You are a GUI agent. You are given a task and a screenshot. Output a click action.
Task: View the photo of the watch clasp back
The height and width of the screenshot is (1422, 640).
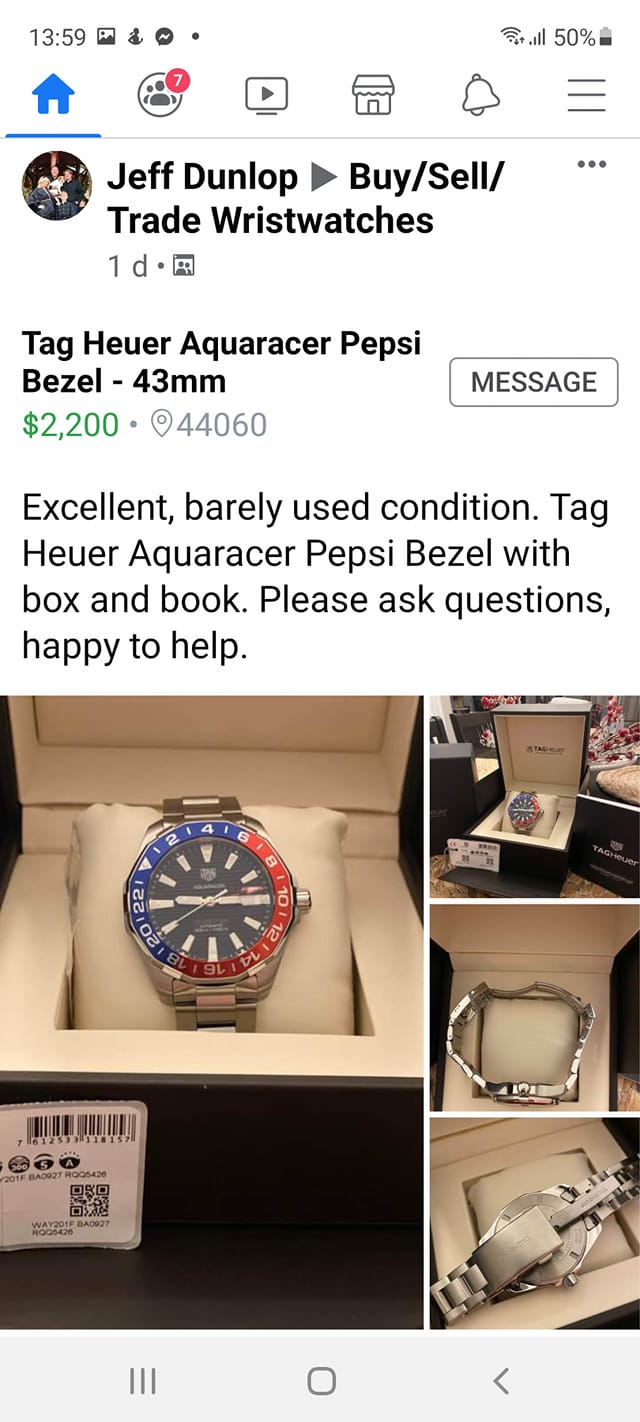tap(535, 1224)
